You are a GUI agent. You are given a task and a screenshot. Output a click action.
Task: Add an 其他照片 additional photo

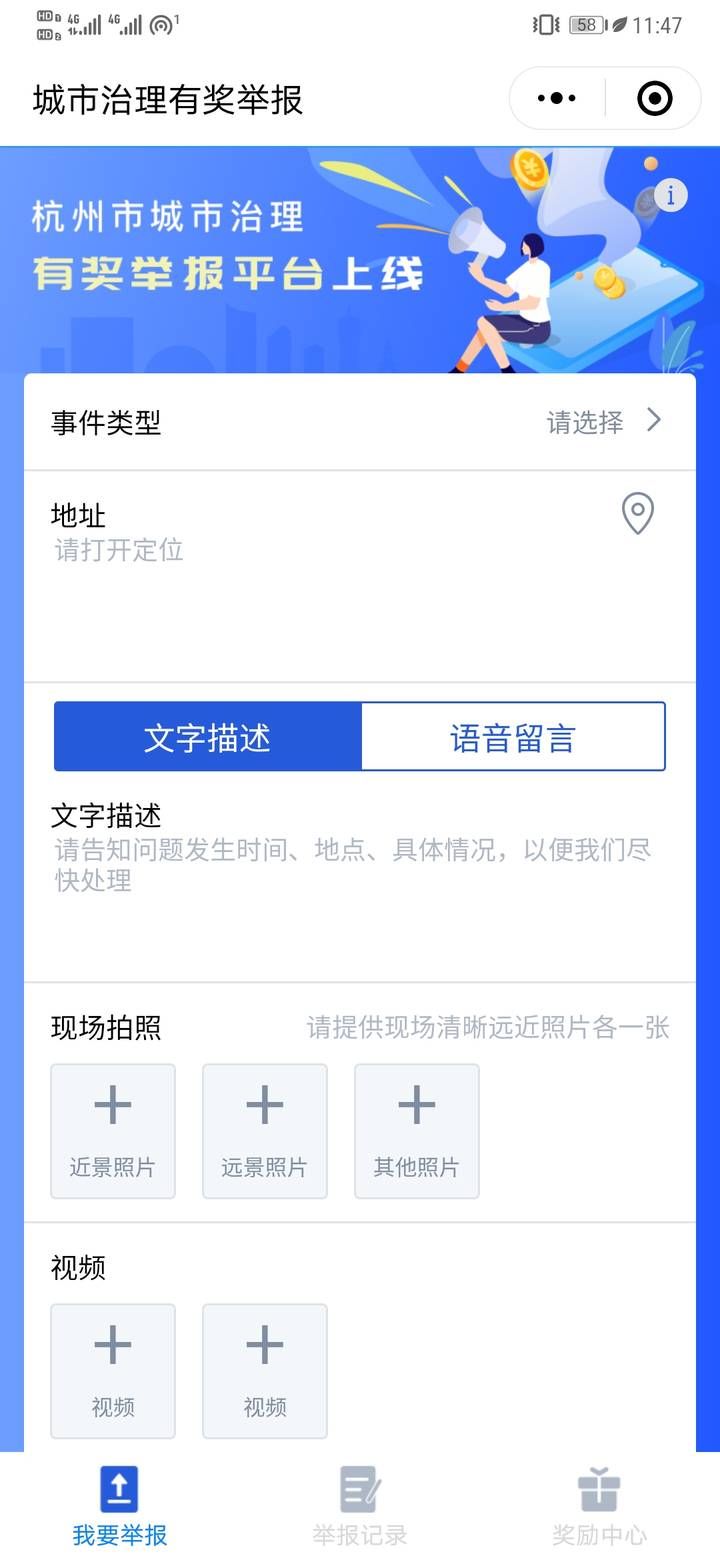(417, 1130)
